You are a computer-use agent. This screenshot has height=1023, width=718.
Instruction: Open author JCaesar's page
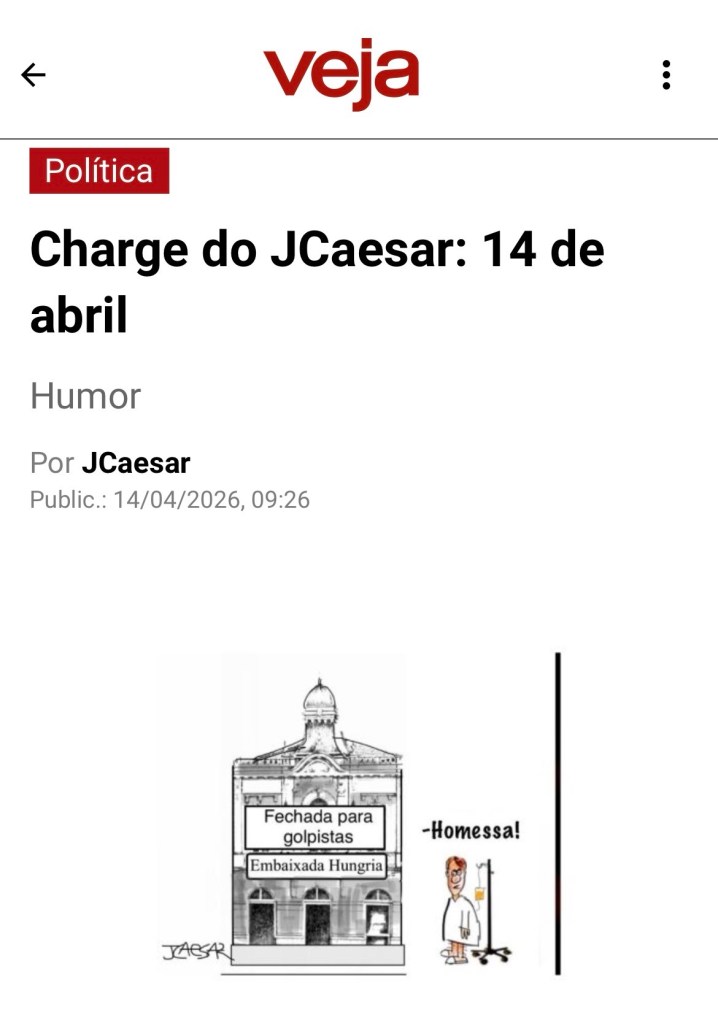tap(136, 463)
